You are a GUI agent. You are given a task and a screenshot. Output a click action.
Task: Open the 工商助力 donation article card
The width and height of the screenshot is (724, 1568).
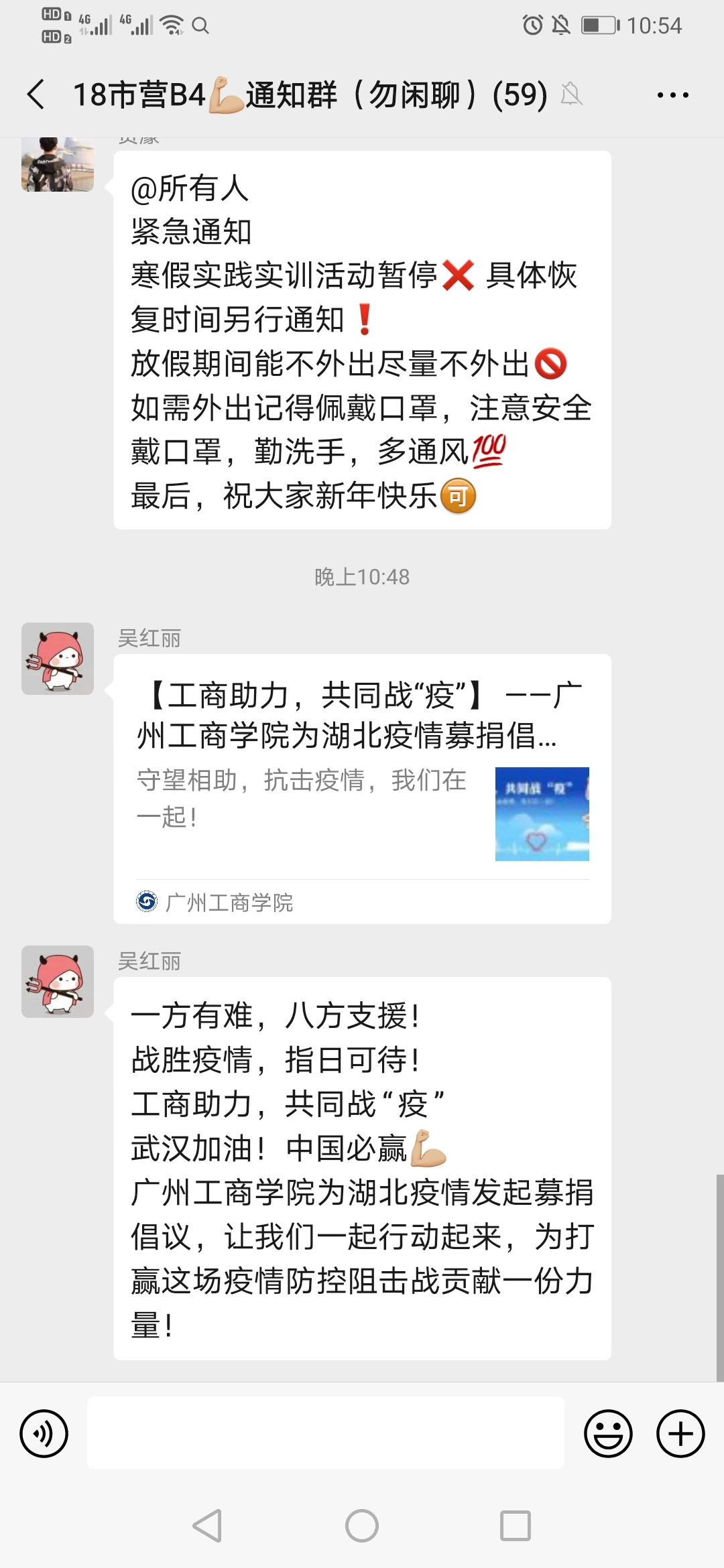click(x=362, y=788)
